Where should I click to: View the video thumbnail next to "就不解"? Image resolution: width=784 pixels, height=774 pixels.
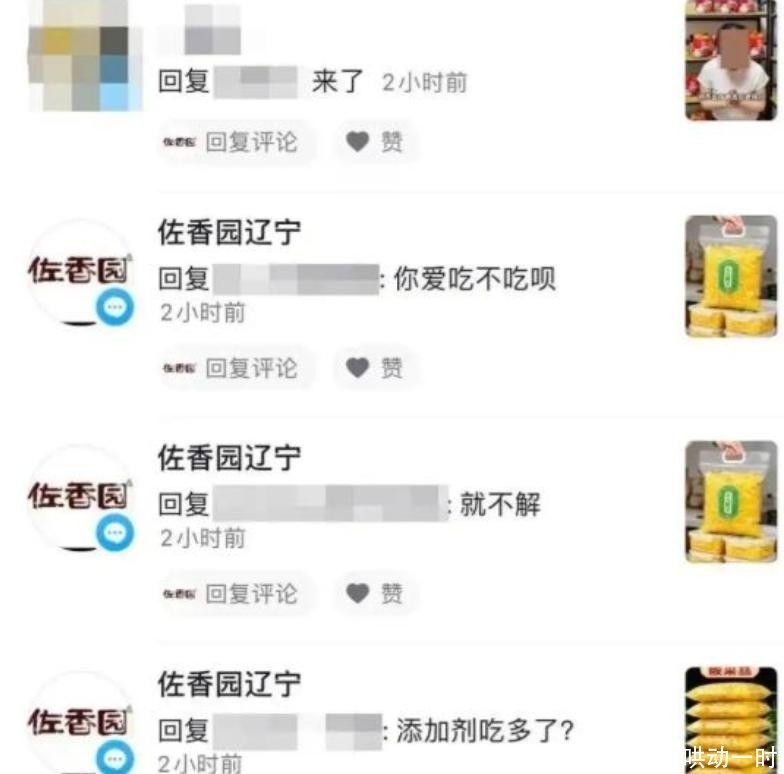coord(731,502)
